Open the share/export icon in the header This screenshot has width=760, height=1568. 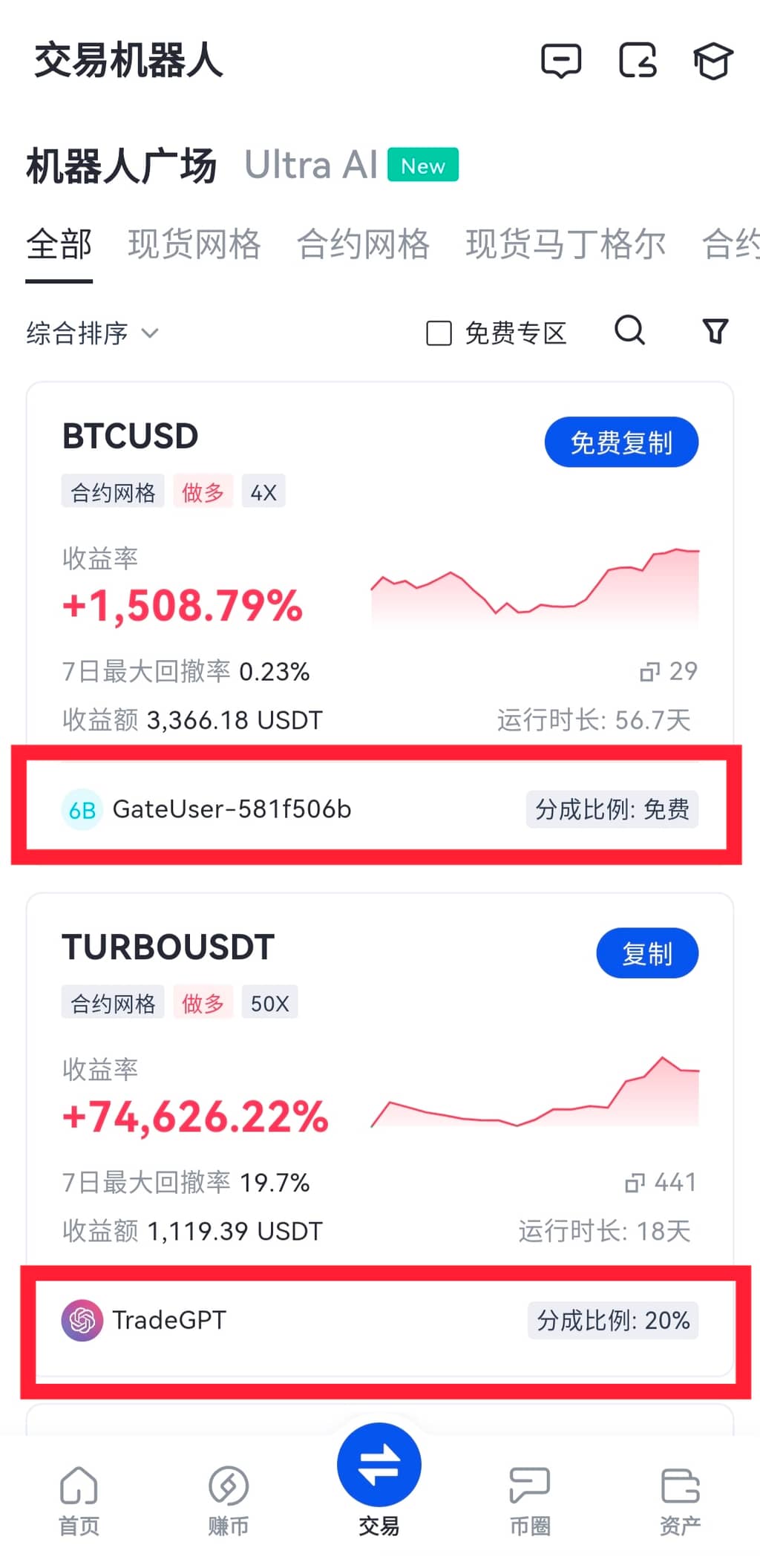click(638, 61)
